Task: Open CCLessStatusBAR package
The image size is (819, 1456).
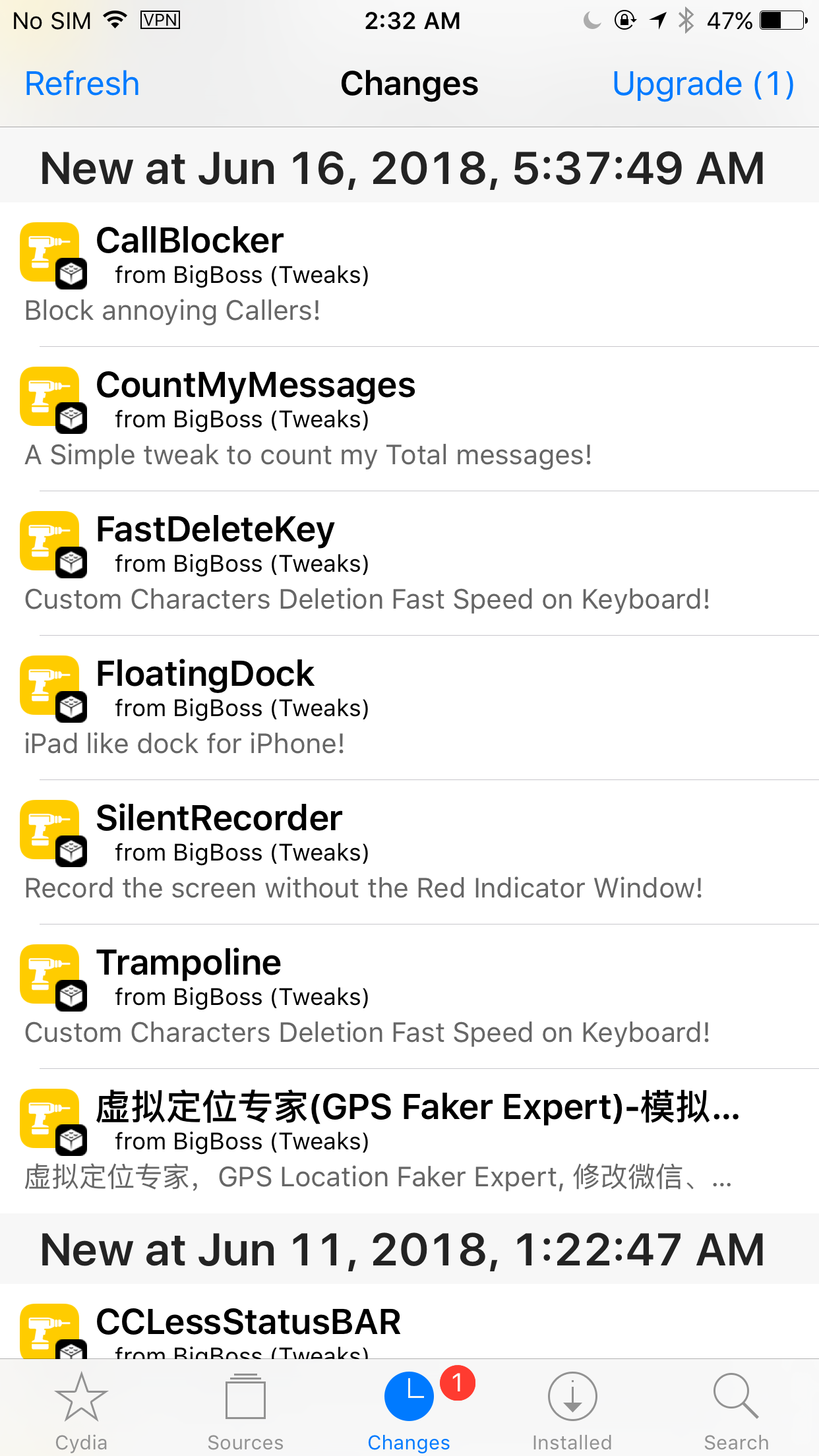Action: click(409, 1321)
